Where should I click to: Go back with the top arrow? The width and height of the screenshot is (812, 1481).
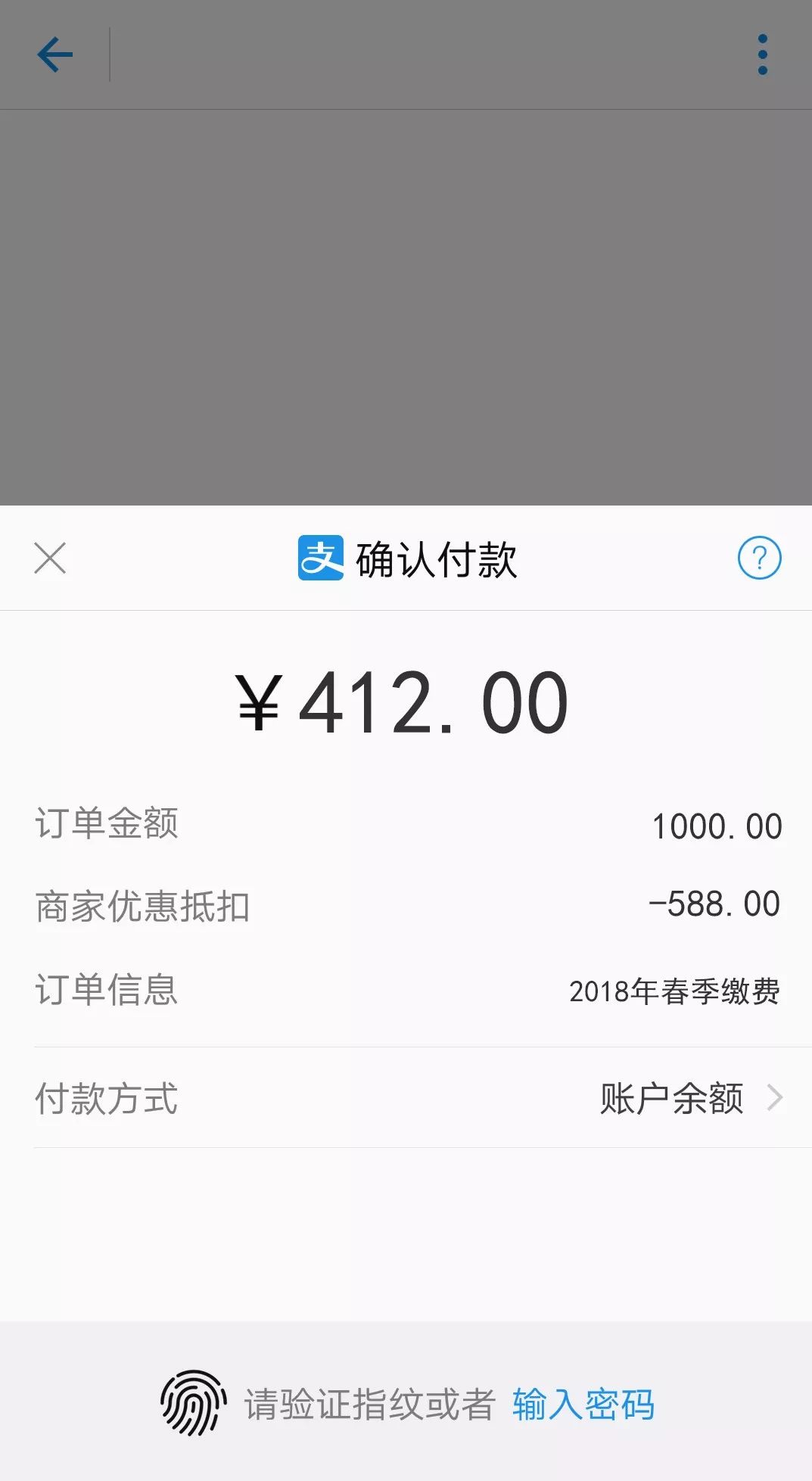coord(55,54)
